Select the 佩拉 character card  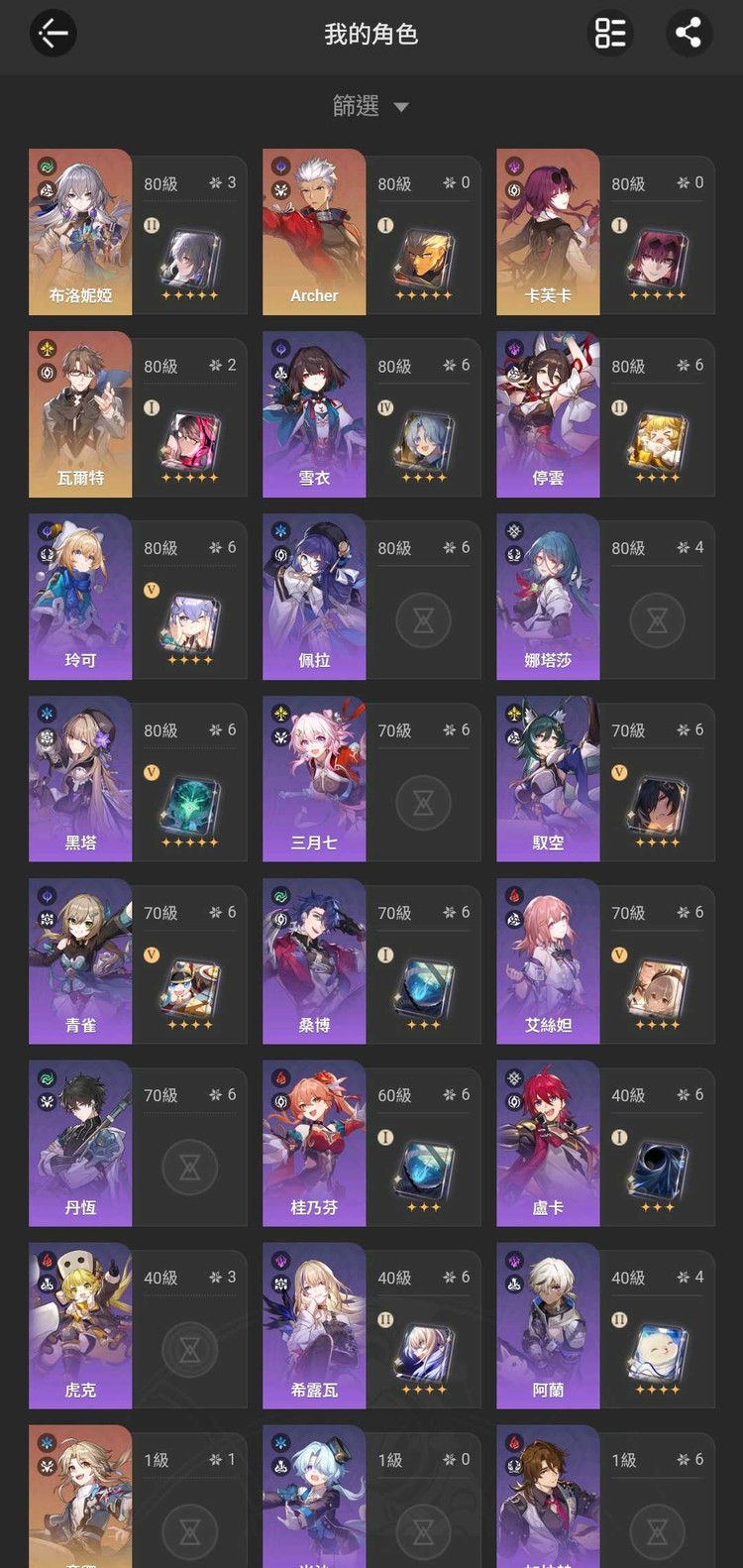[x=314, y=597]
